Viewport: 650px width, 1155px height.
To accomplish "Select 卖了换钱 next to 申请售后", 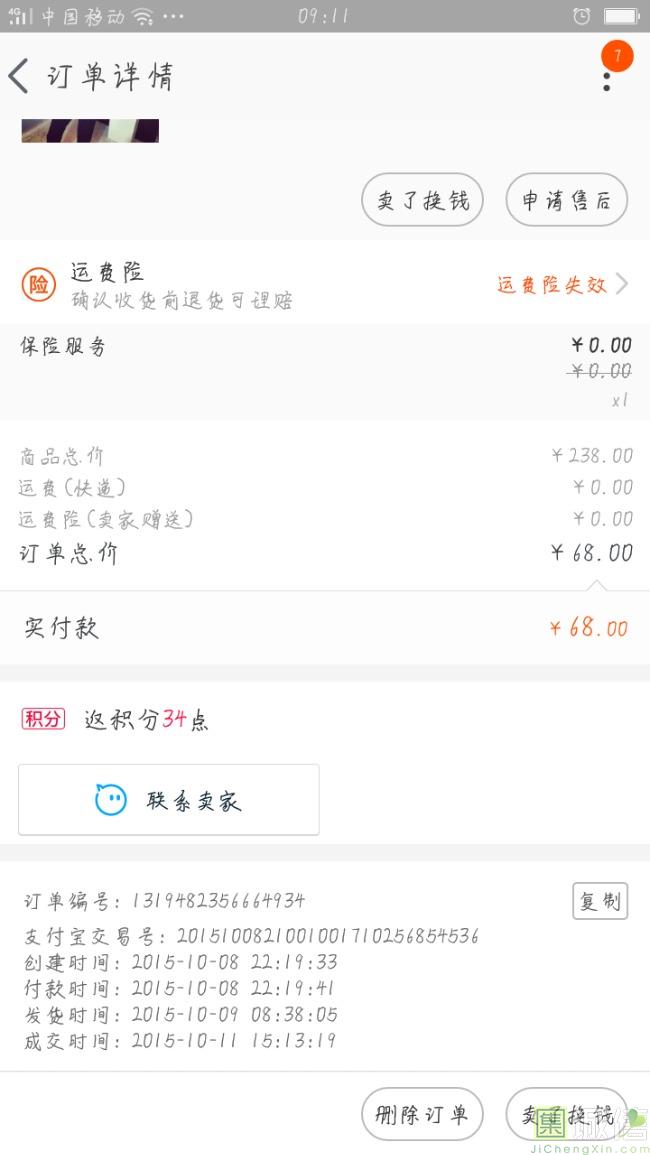I will (x=422, y=200).
